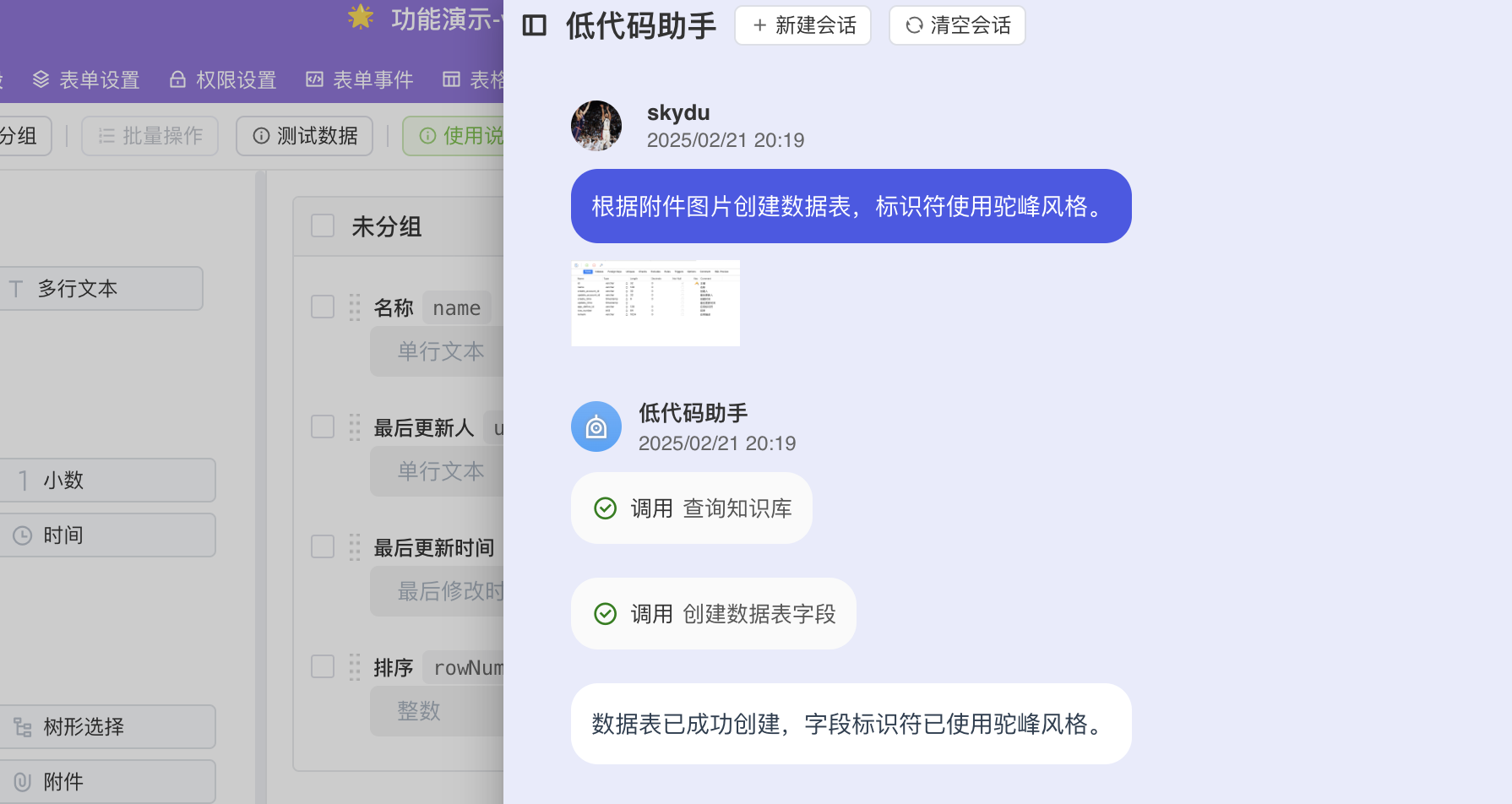
Task: Tick the 最后更新人 field checkbox
Action: 323,426
